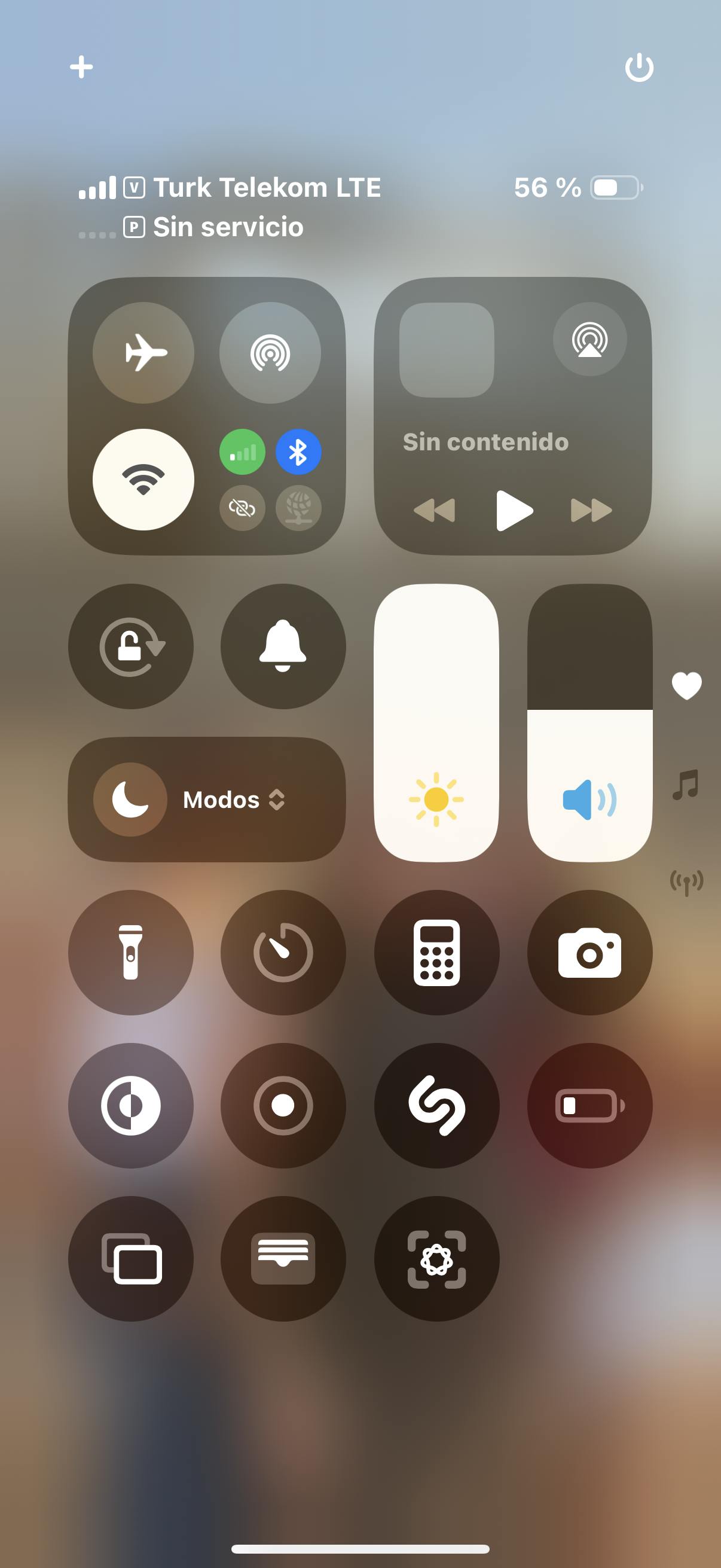Open the calculator

[437, 953]
